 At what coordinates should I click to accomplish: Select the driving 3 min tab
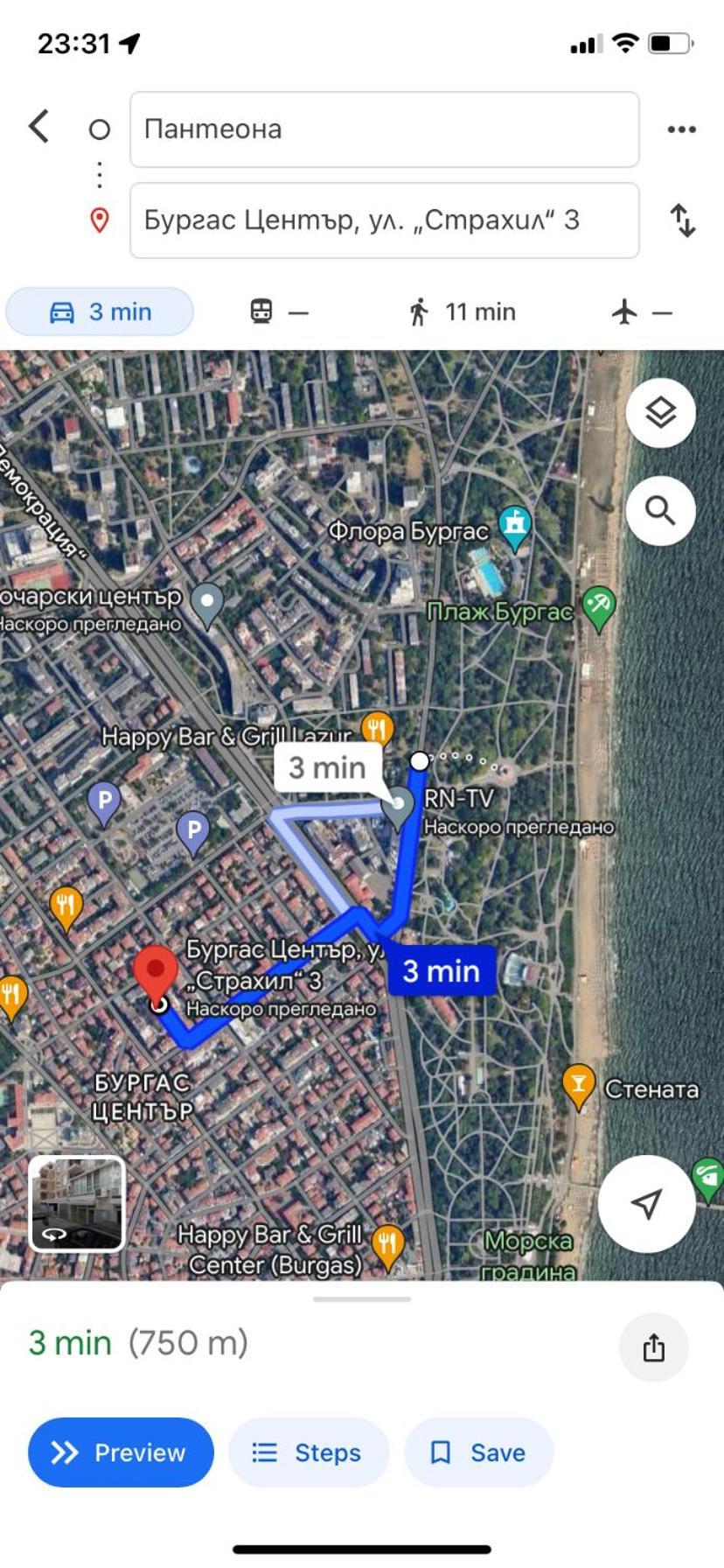click(100, 311)
